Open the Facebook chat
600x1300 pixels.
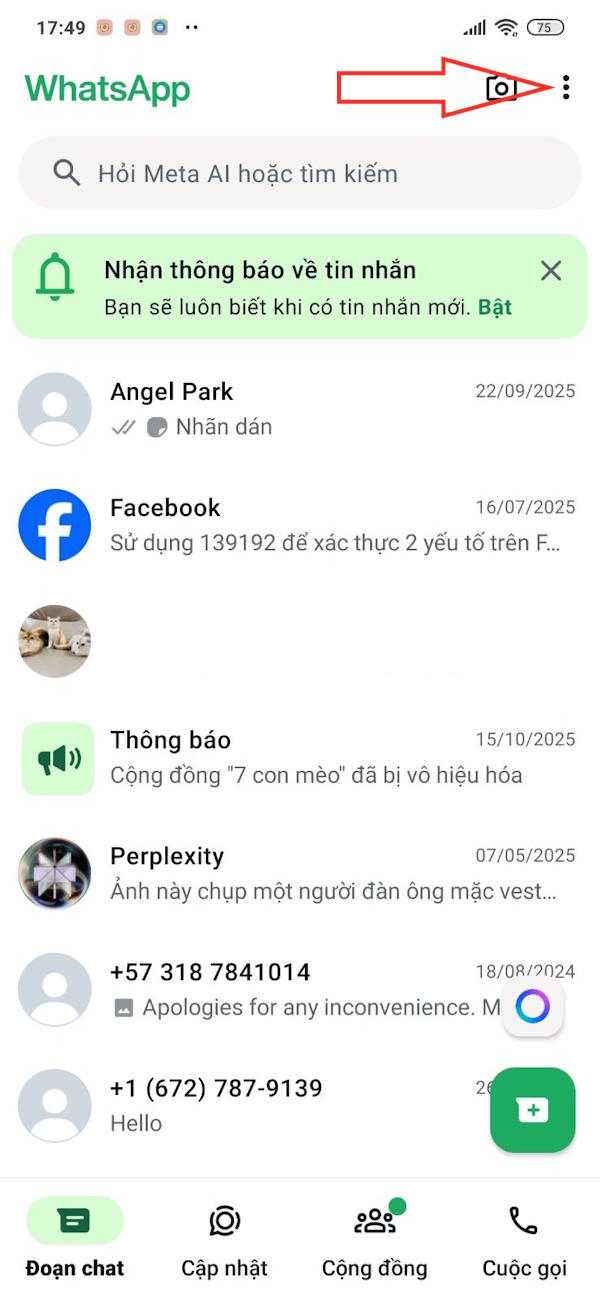pos(300,524)
